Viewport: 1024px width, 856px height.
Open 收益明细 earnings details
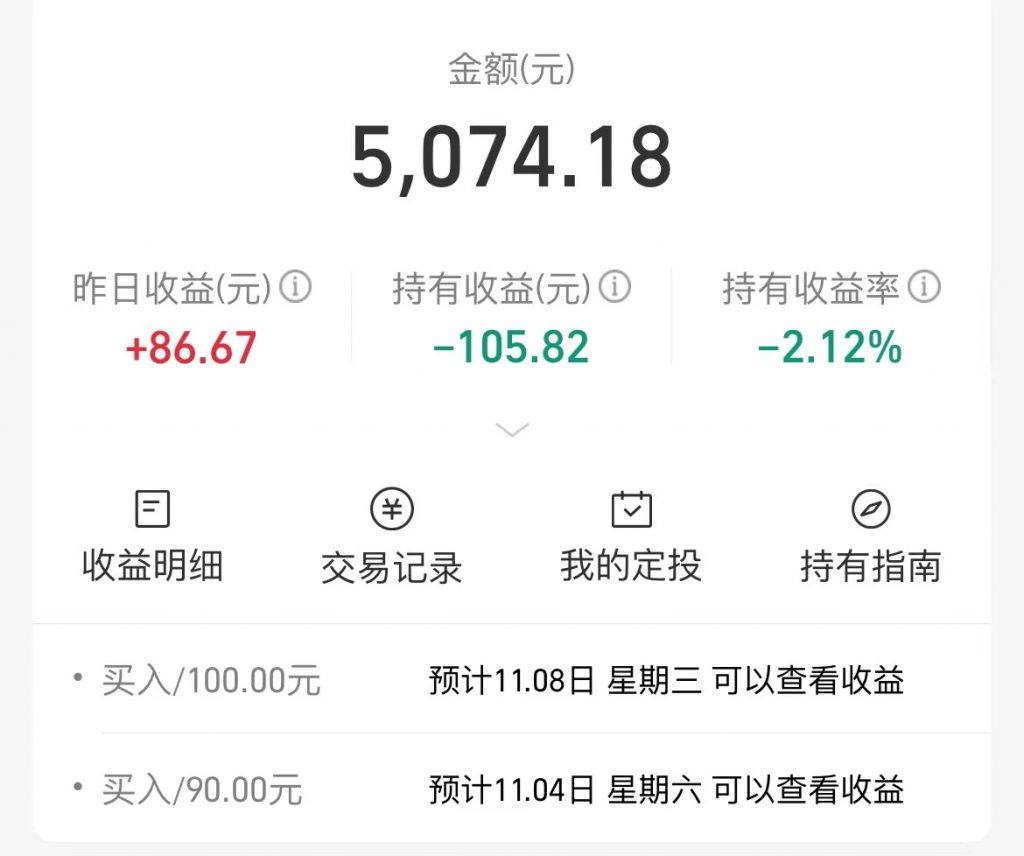tap(152, 537)
